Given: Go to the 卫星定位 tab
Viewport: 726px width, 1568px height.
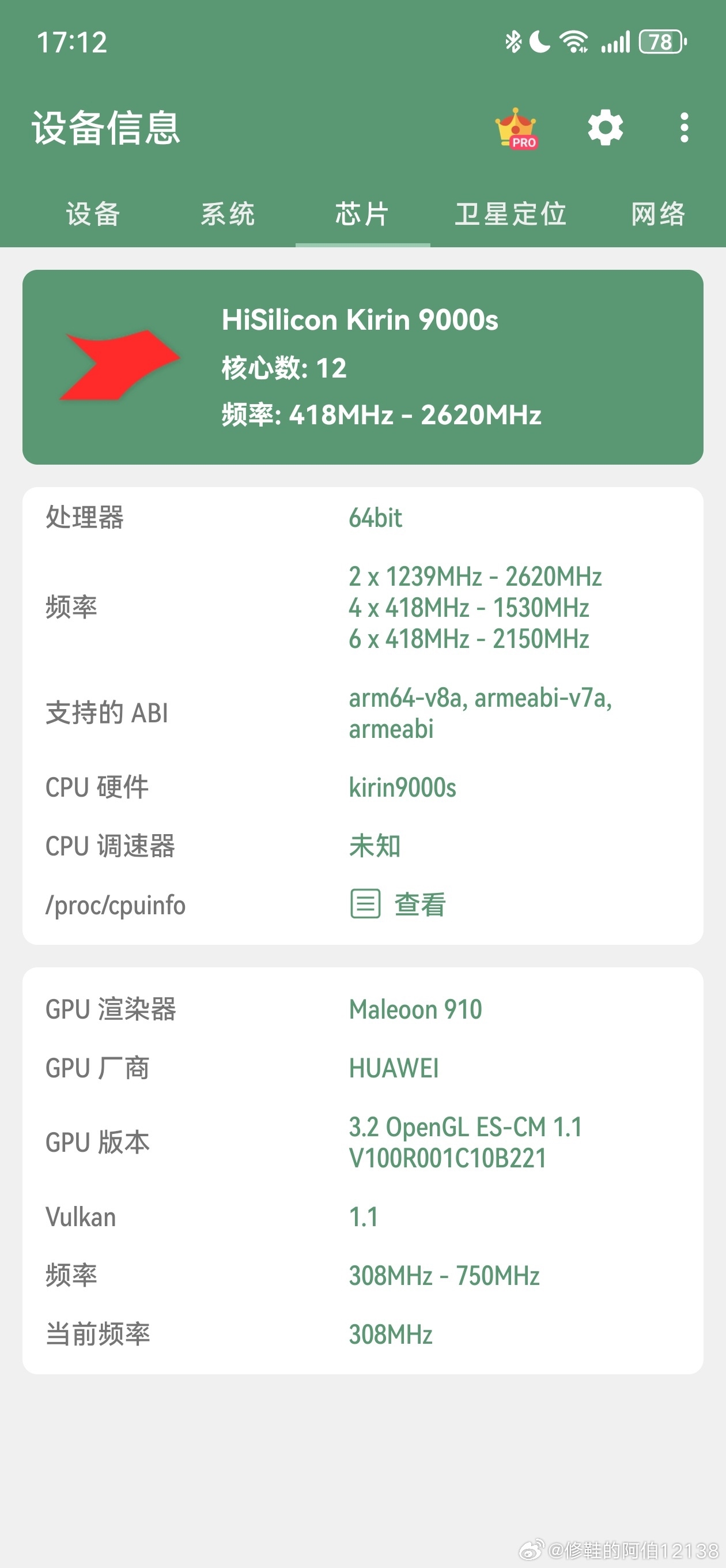Looking at the screenshot, I should point(511,214).
